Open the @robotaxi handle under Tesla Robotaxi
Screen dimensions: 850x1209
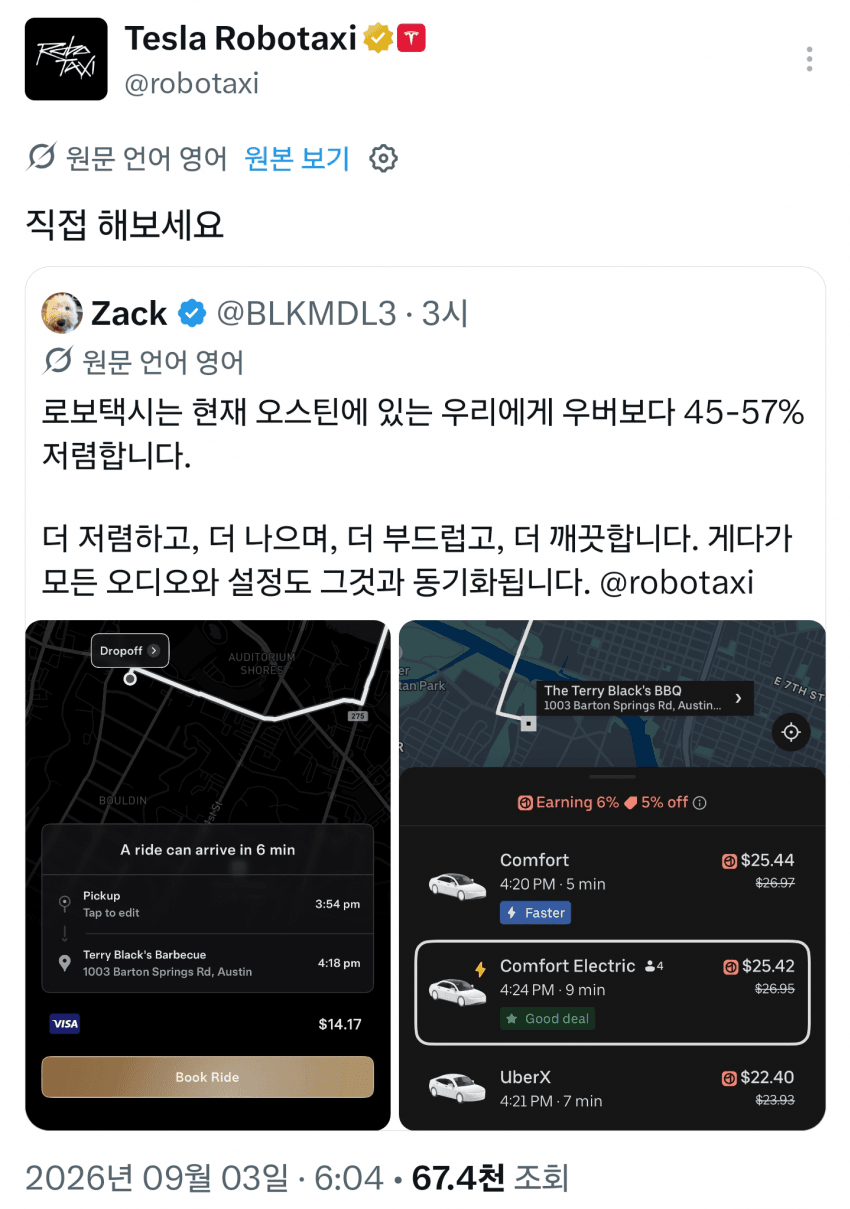point(192,83)
